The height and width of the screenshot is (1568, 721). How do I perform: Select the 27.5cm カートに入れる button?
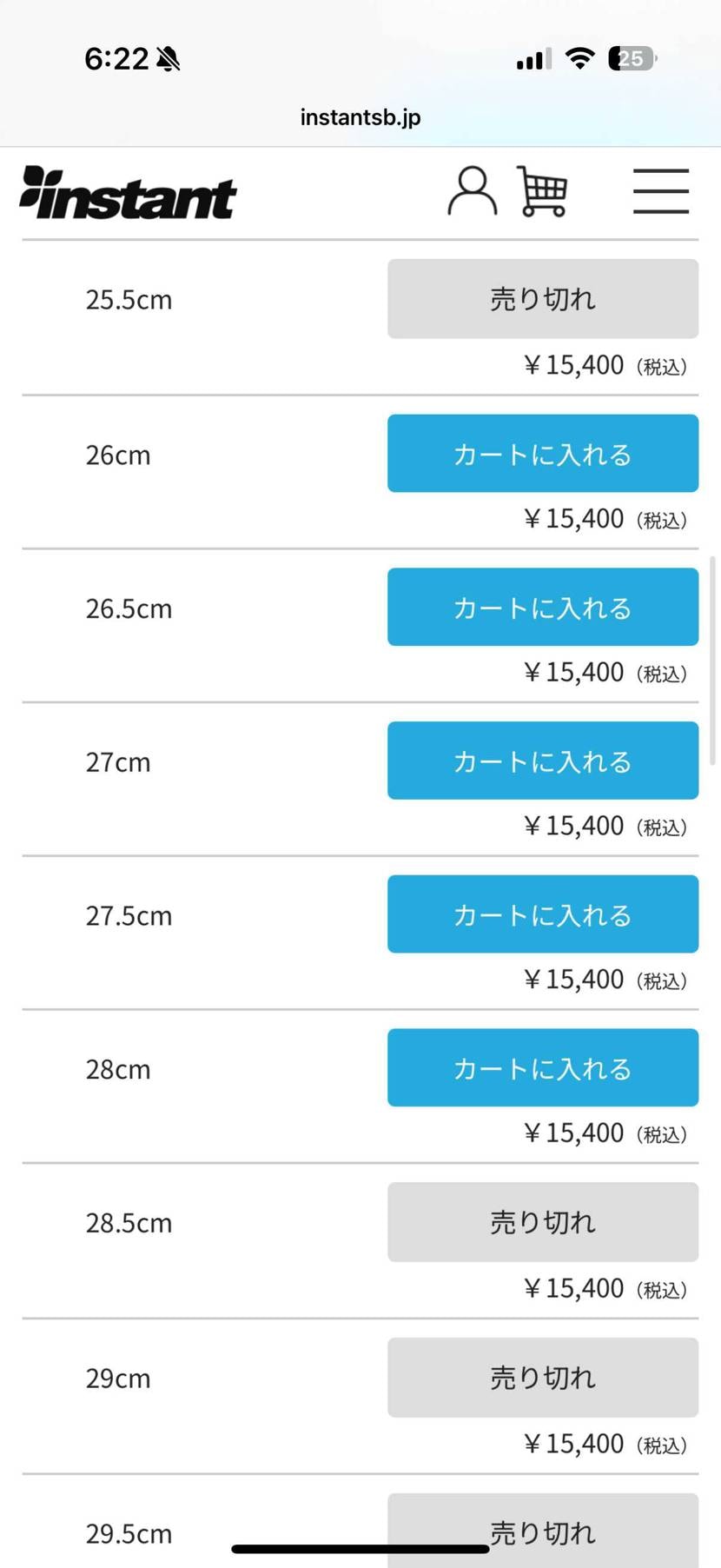[542, 914]
